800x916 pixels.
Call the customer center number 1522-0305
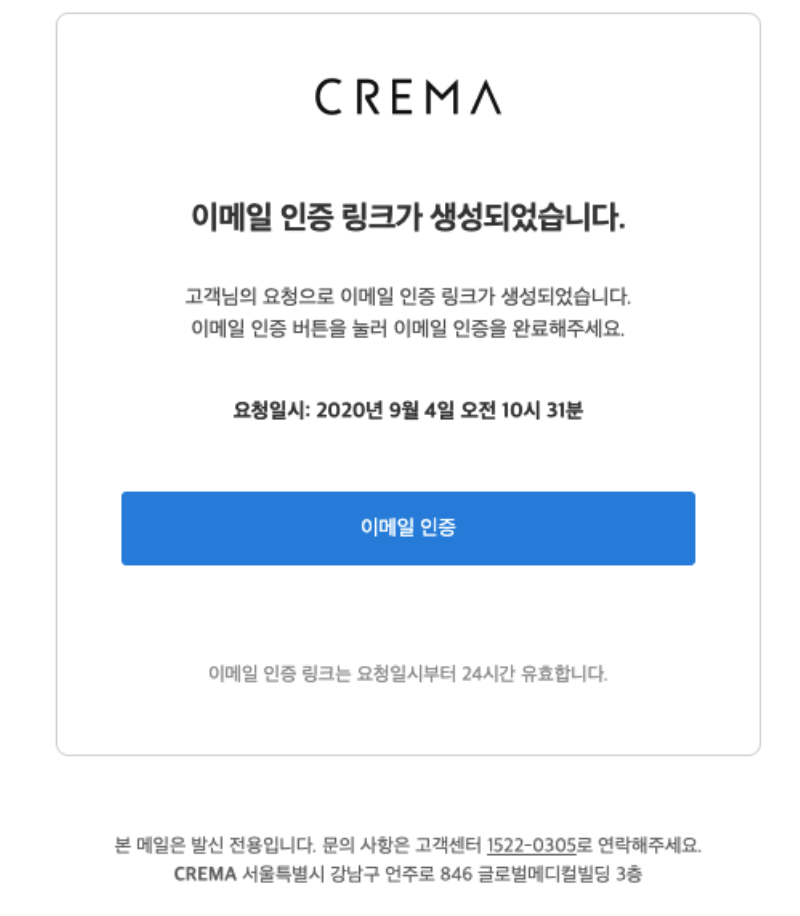coord(531,846)
